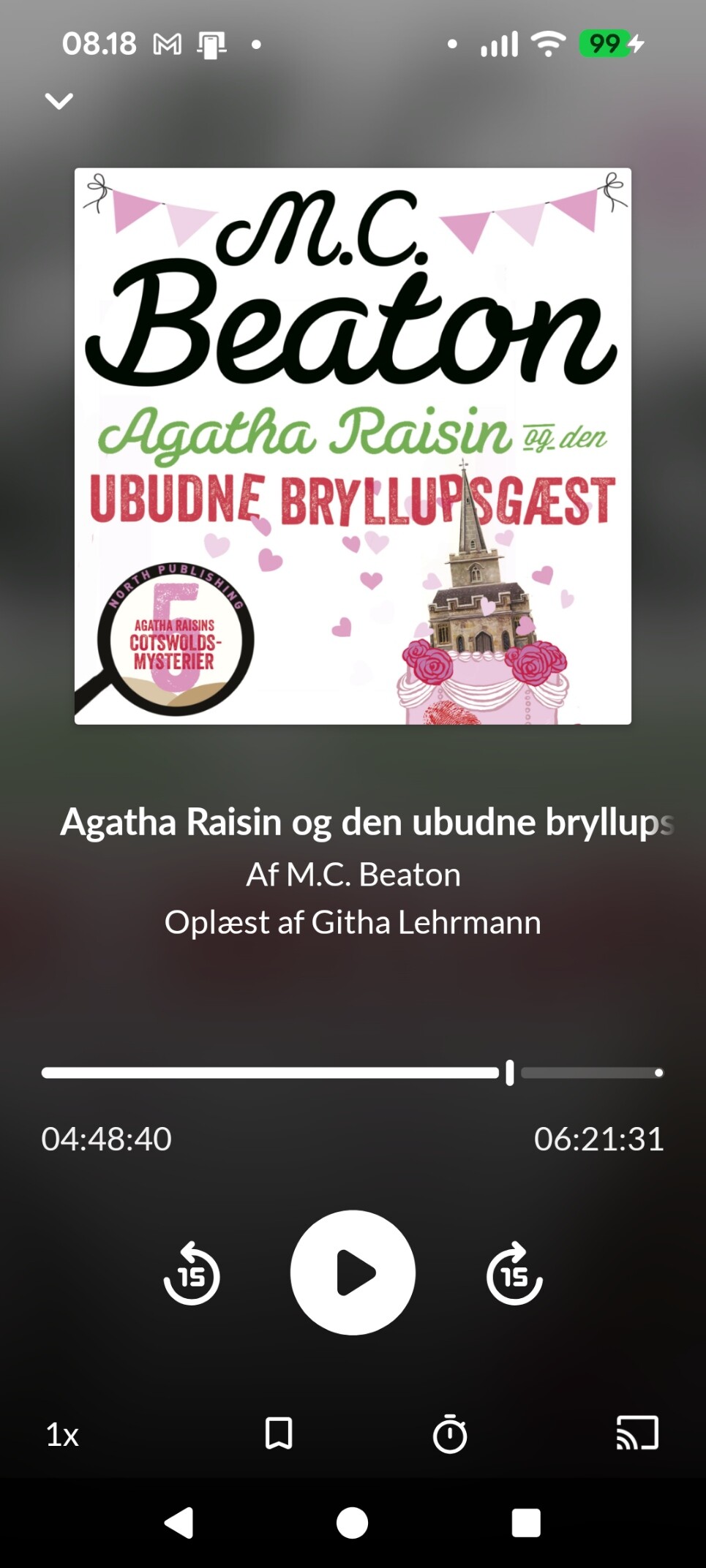Change the 1x playback speed
706x1568 pixels.
pos(62,1435)
